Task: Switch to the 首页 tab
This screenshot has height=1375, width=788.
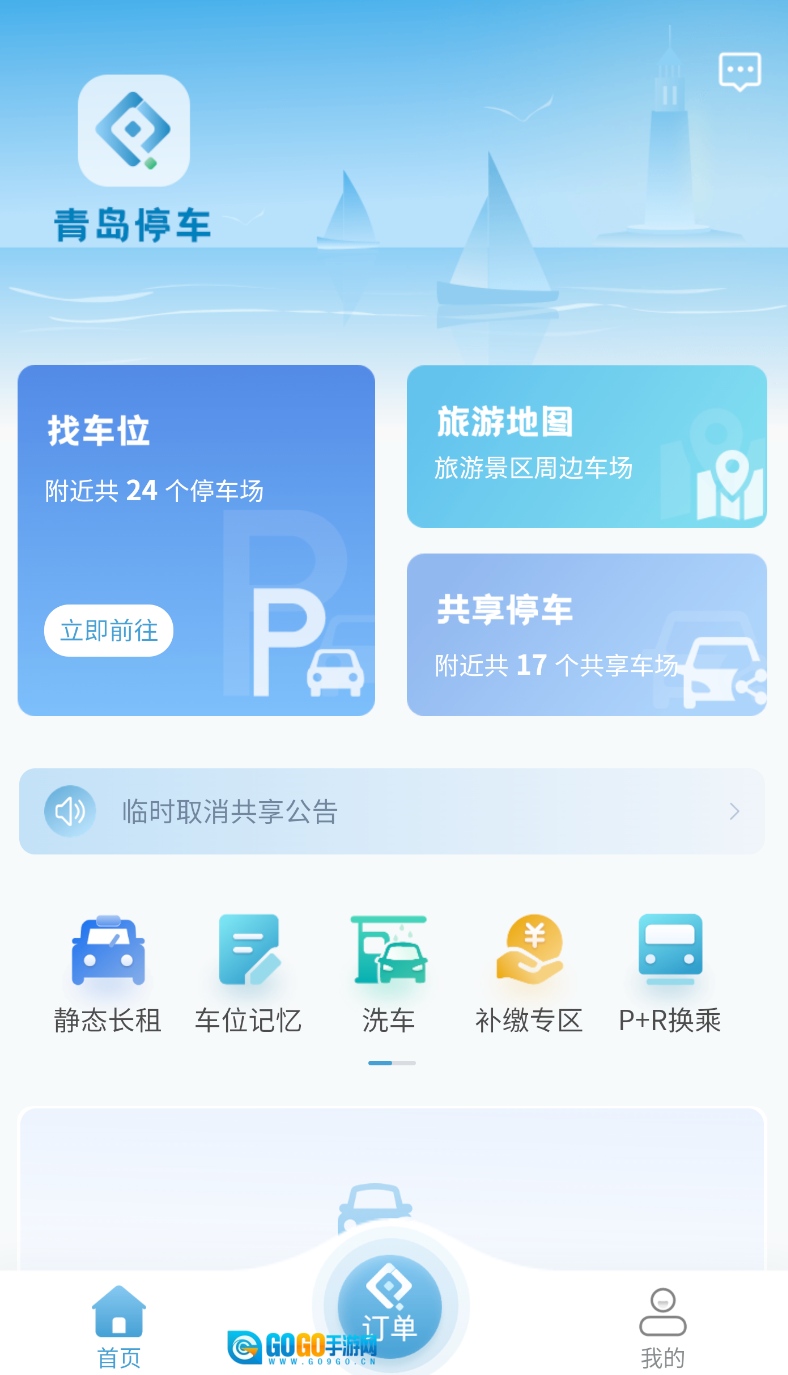Action: click(x=119, y=1327)
